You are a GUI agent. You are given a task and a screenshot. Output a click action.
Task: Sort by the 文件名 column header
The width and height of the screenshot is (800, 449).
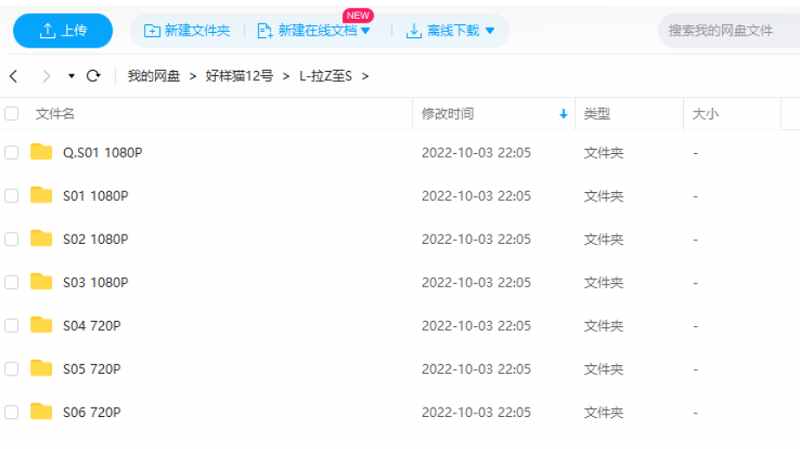coord(55,114)
